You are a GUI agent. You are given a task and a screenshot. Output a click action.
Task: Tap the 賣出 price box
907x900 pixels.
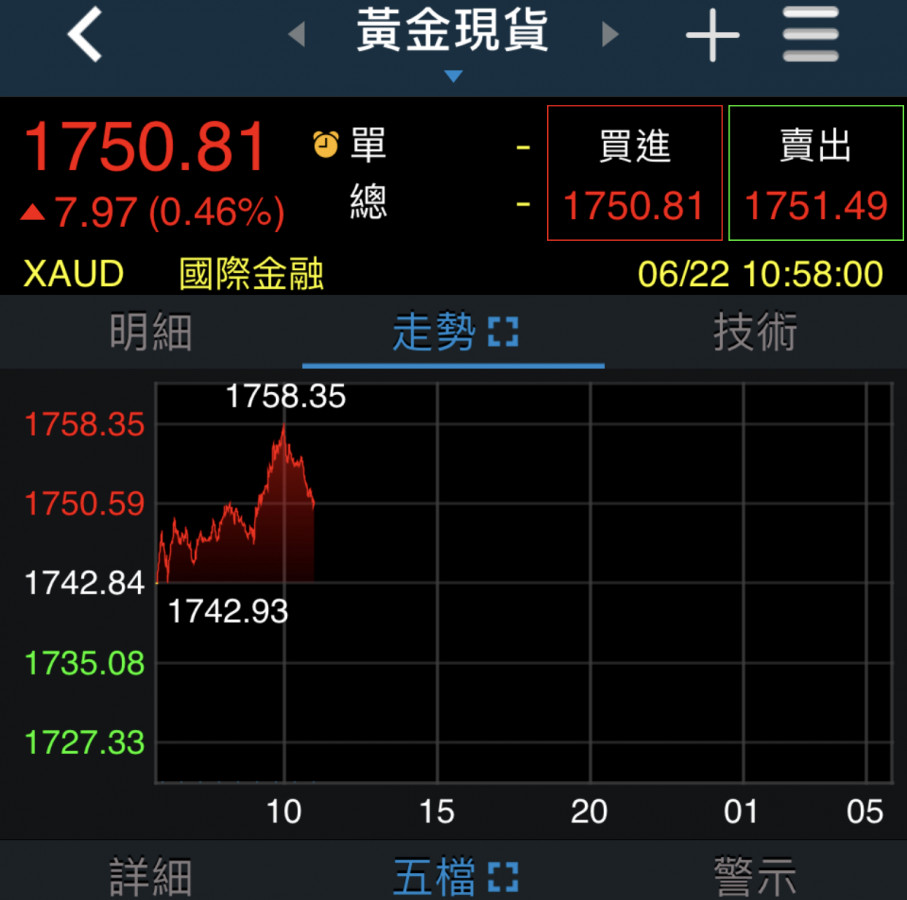[x=815, y=173]
